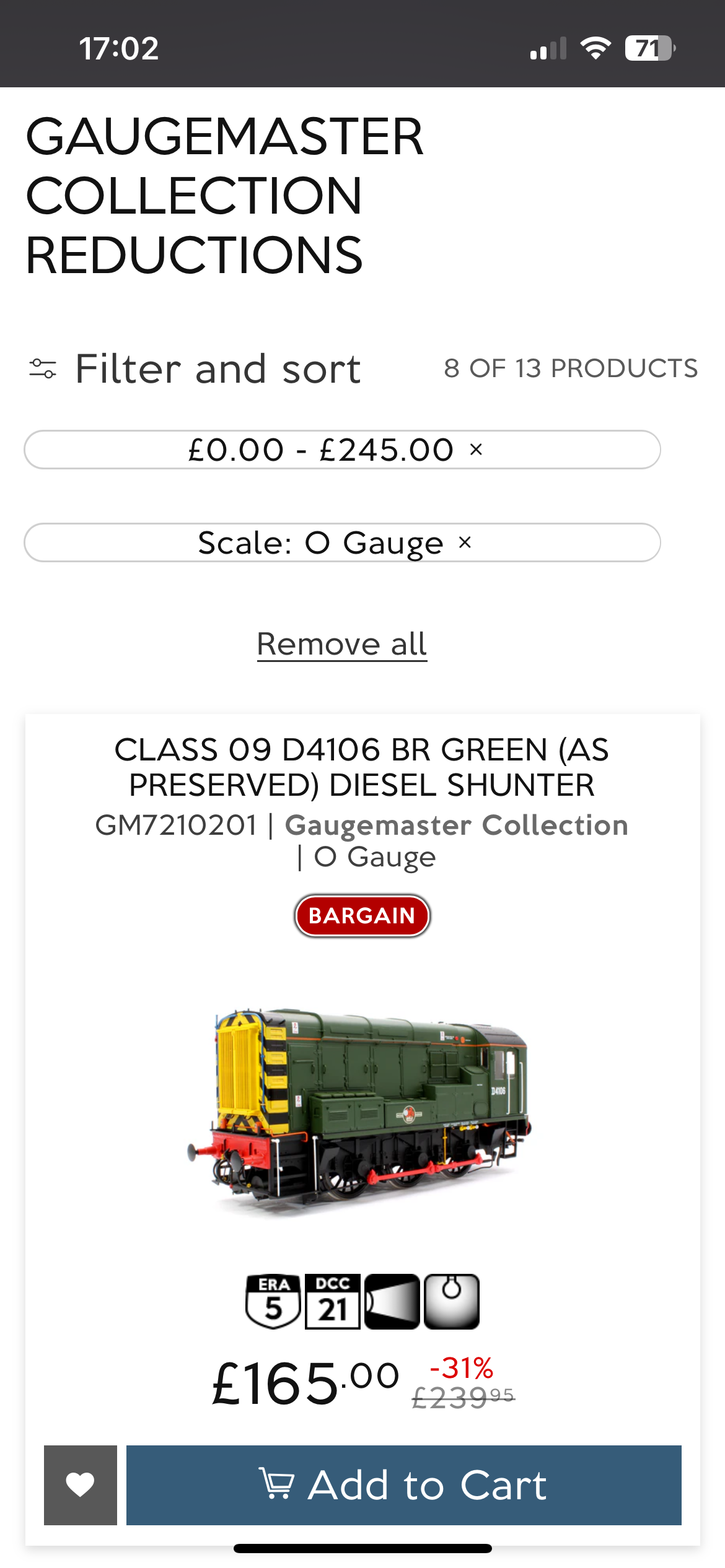Open Filter and sort options
This screenshot has width=725, height=1568.
point(195,369)
